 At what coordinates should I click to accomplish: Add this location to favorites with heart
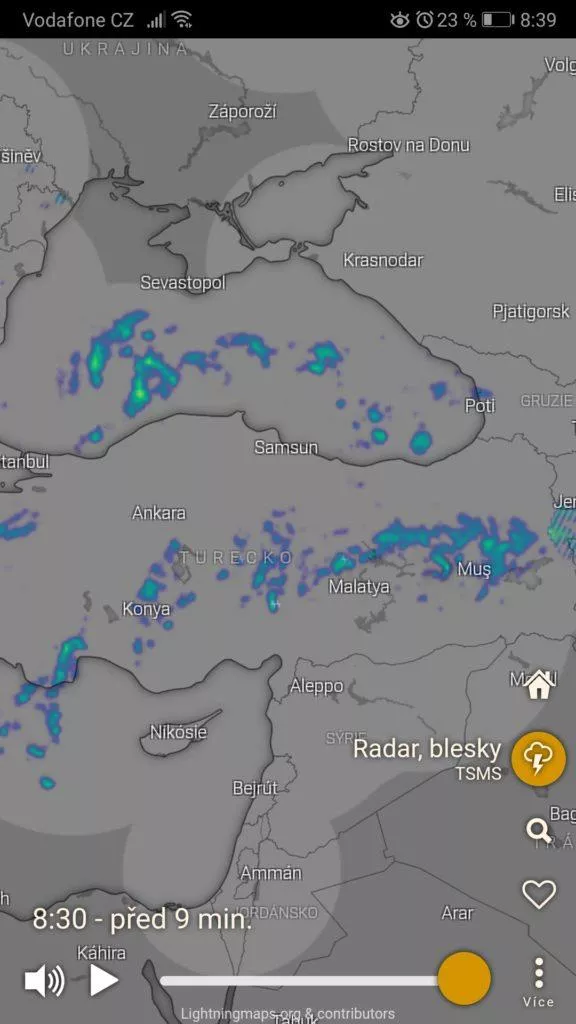539,894
